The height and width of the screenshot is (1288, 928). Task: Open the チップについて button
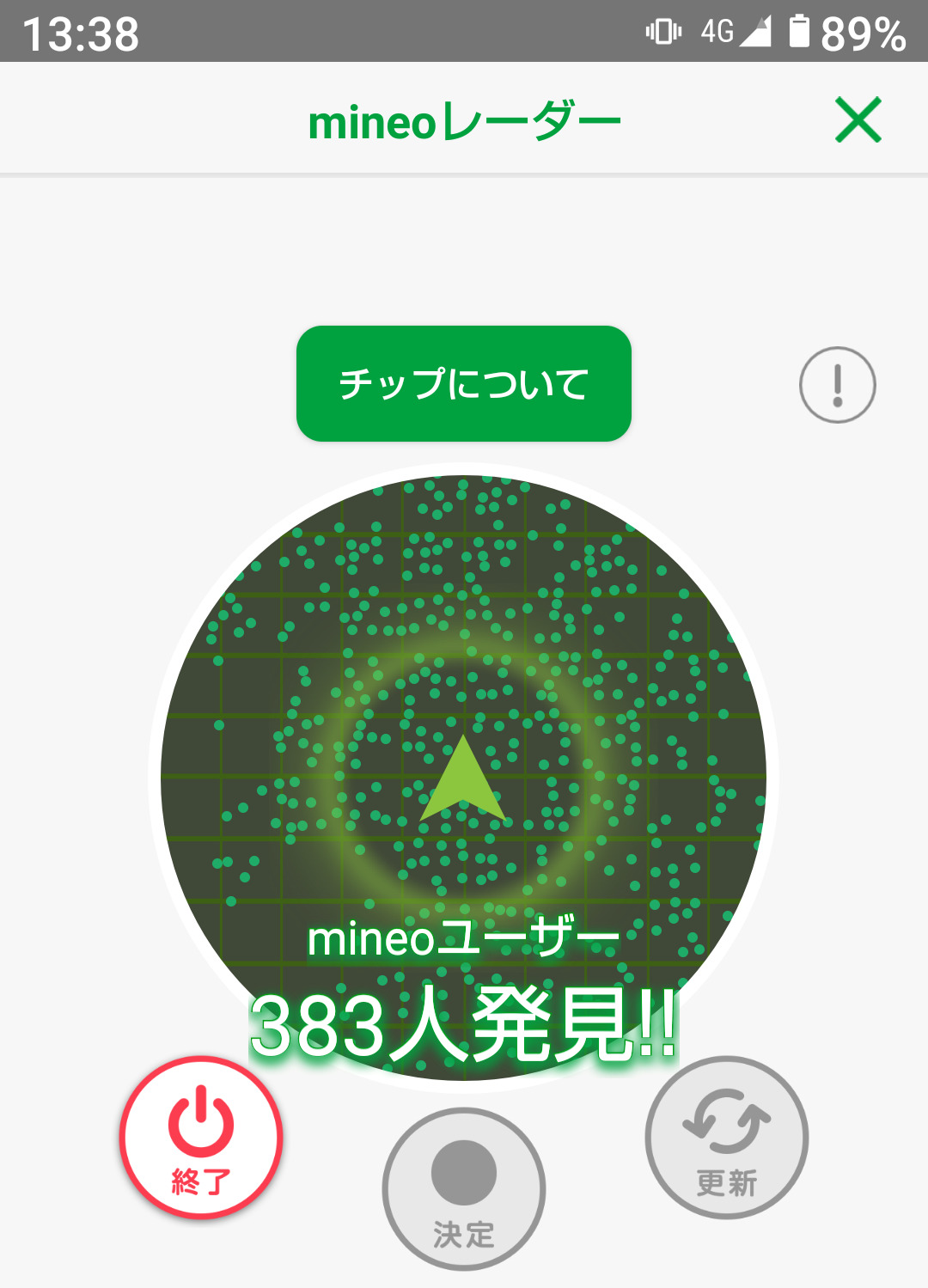click(x=464, y=383)
